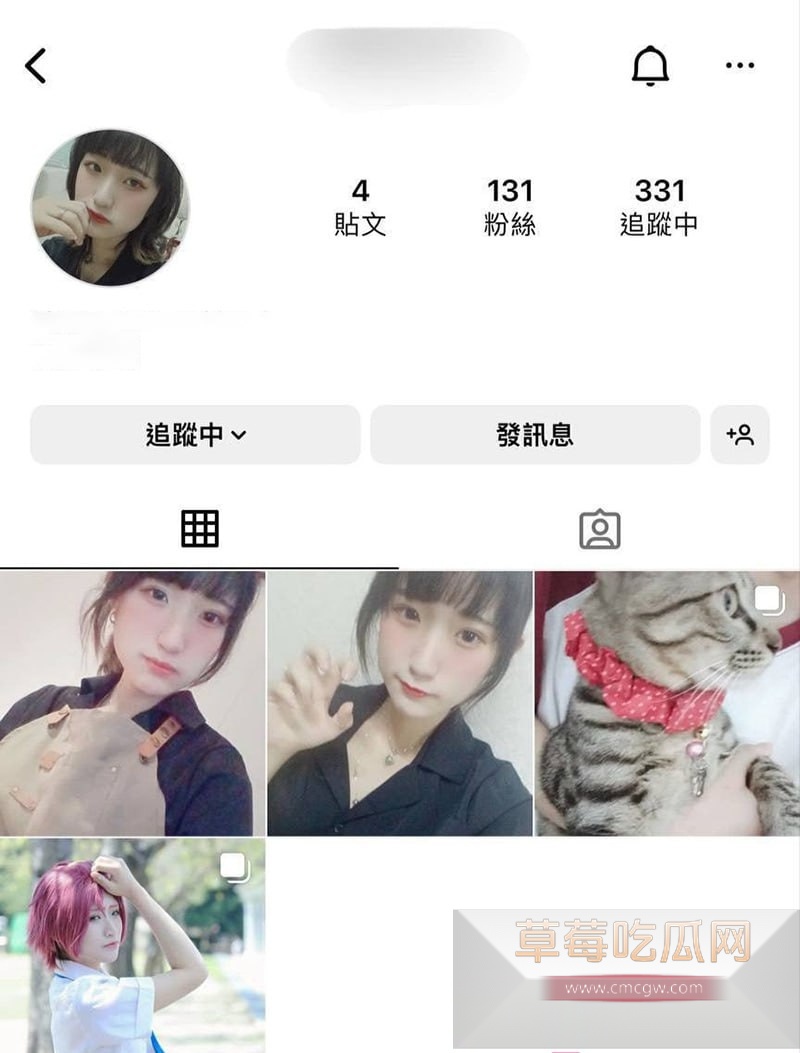Open the red-haired cosplay post
Image resolution: width=800 pixels, height=1053 pixels.
coord(132,945)
